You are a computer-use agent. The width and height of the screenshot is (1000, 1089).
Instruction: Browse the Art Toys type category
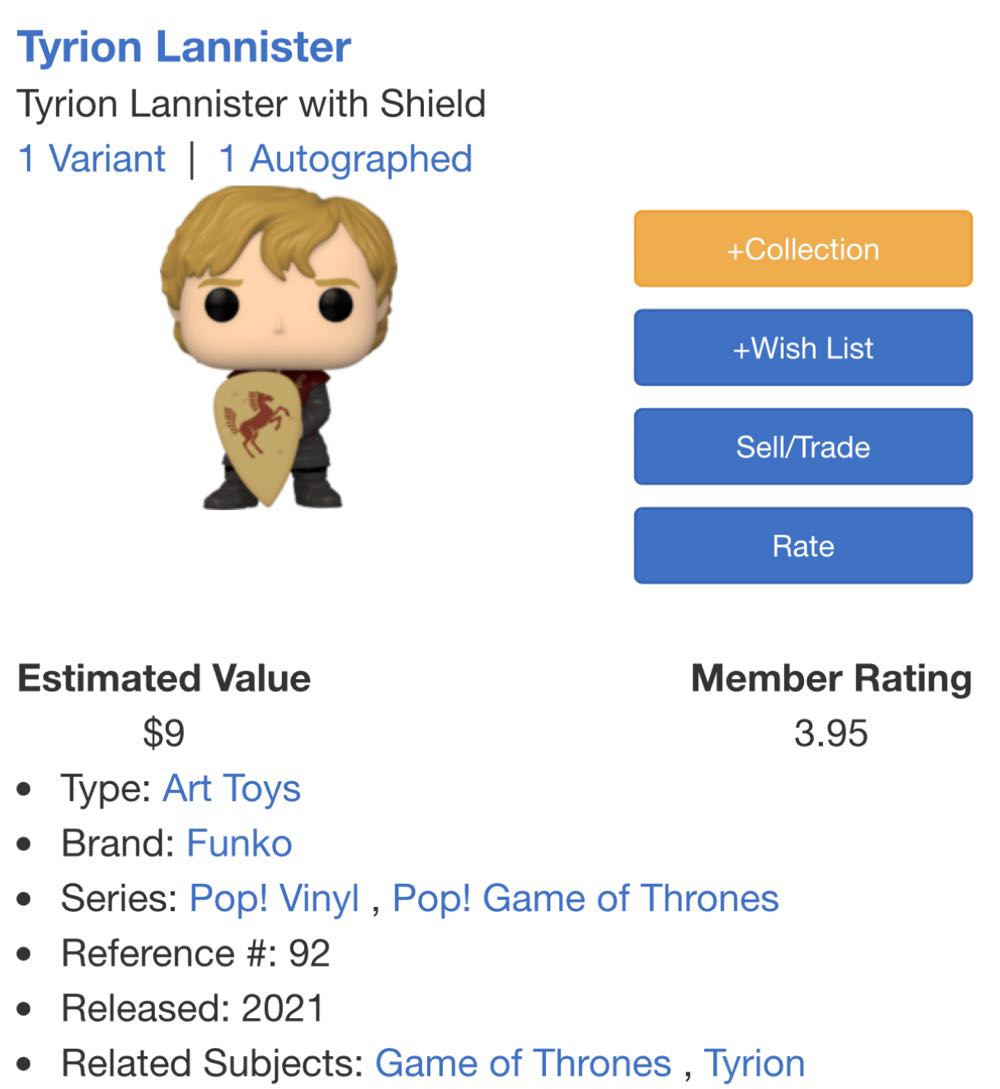[231, 789]
